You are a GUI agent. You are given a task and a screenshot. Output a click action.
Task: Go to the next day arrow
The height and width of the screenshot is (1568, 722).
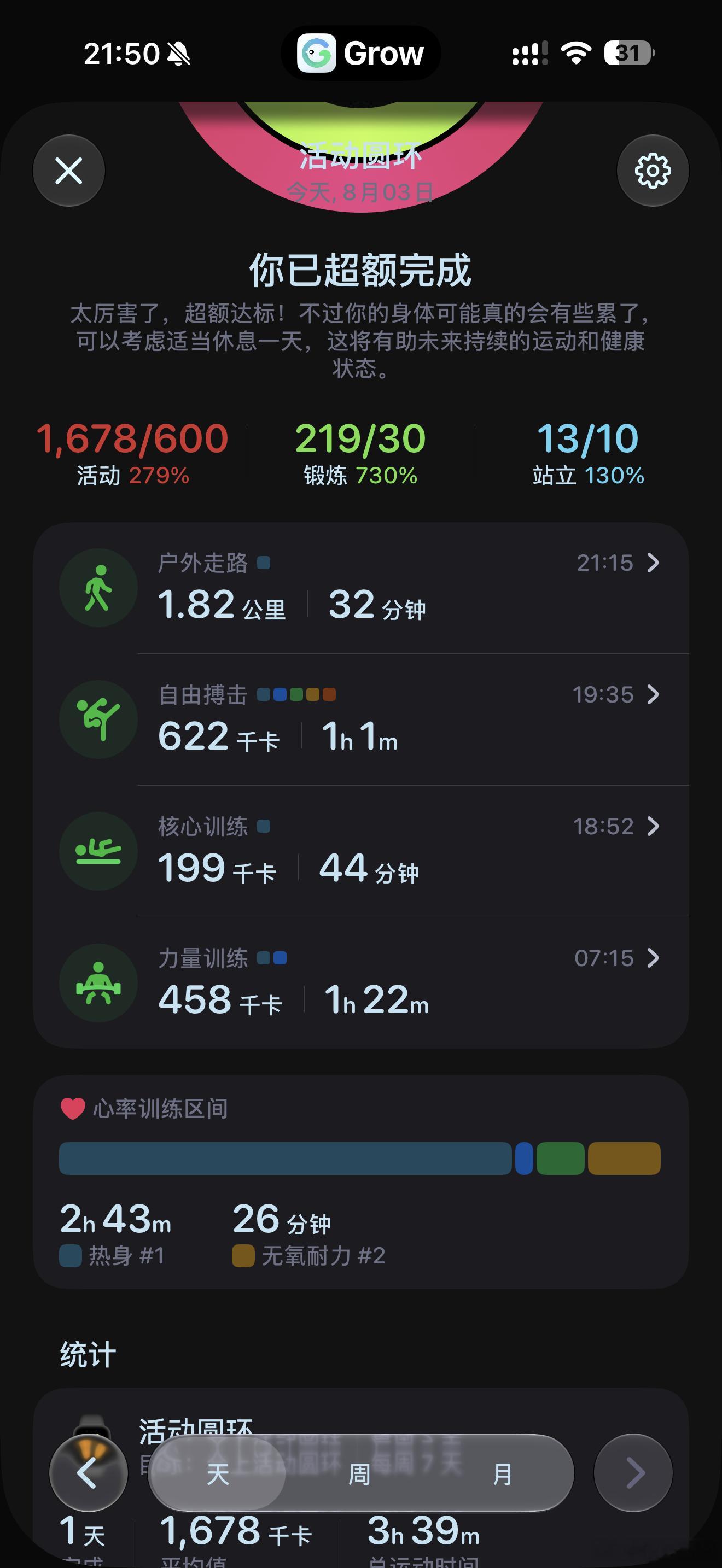point(633,1473)
